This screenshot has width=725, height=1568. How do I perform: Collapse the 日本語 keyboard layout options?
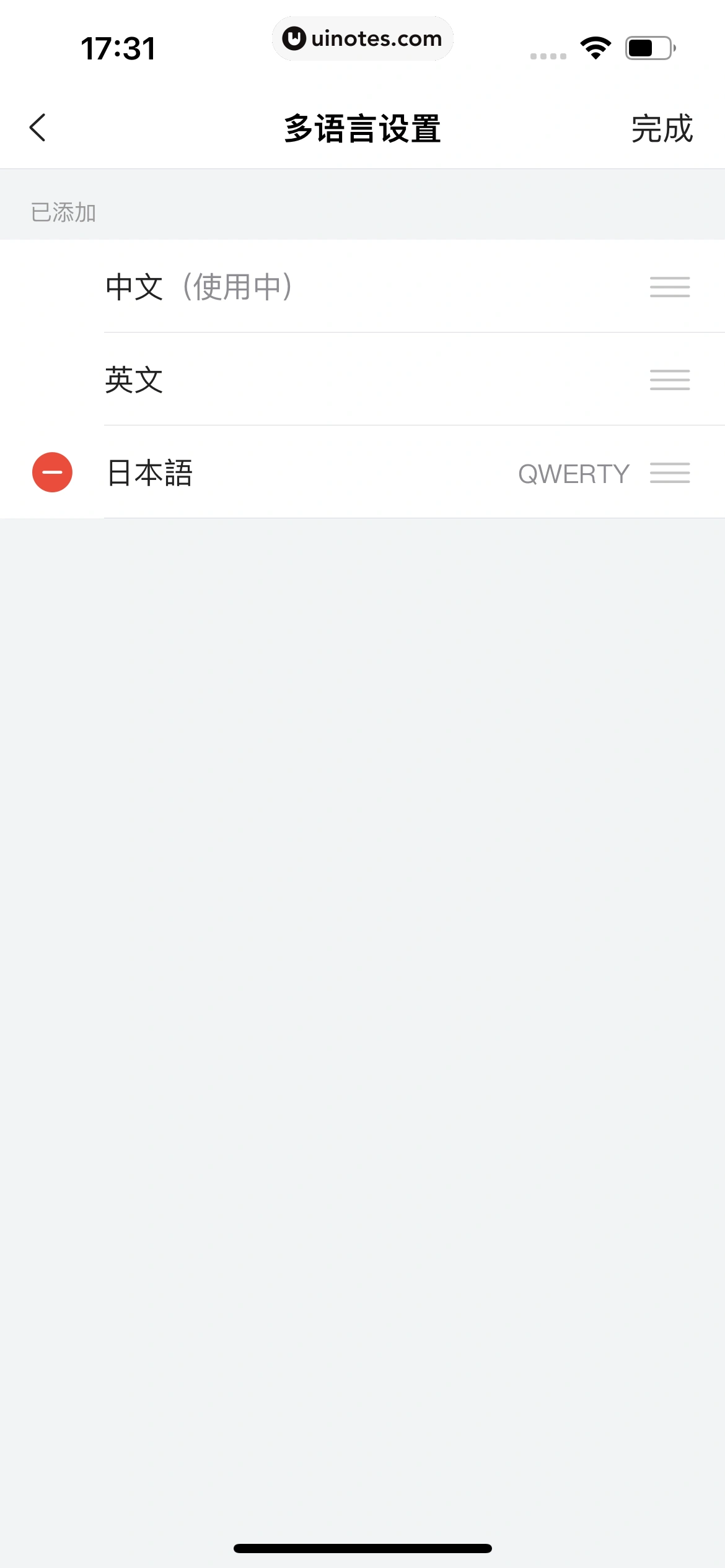point(573,474)
